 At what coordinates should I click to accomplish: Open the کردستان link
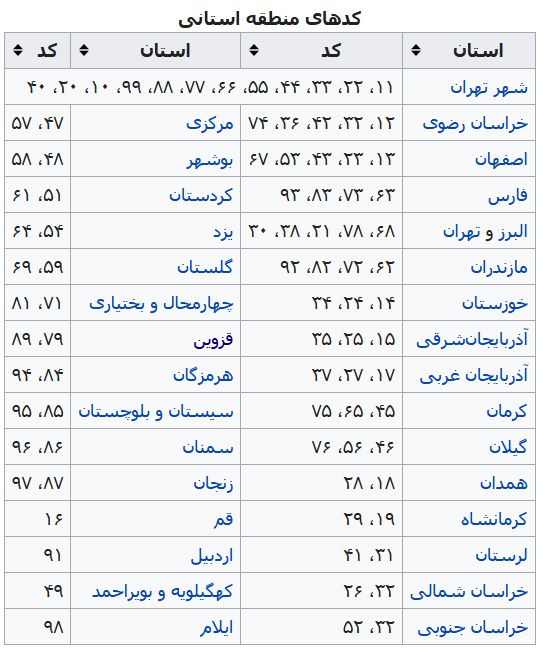[201, 195]
